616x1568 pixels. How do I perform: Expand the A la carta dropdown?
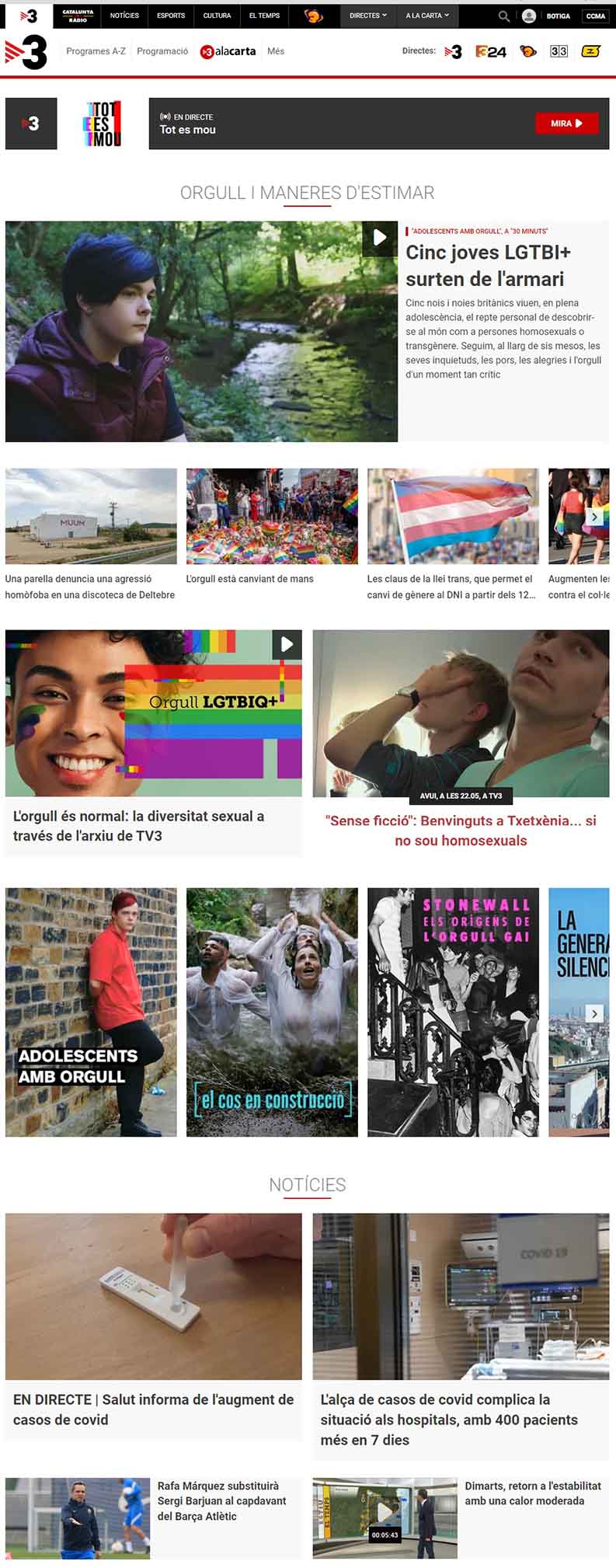(426, 16)
